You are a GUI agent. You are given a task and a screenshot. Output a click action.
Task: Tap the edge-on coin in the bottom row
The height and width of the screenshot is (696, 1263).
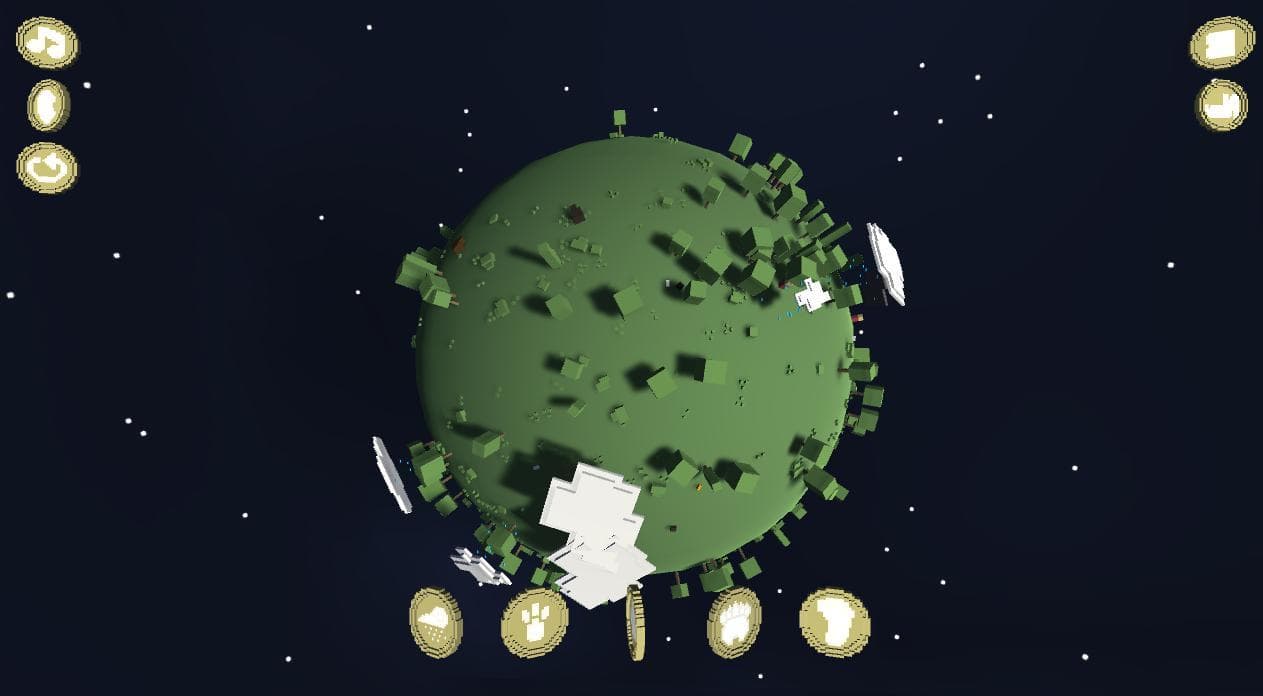click(635, 622)
